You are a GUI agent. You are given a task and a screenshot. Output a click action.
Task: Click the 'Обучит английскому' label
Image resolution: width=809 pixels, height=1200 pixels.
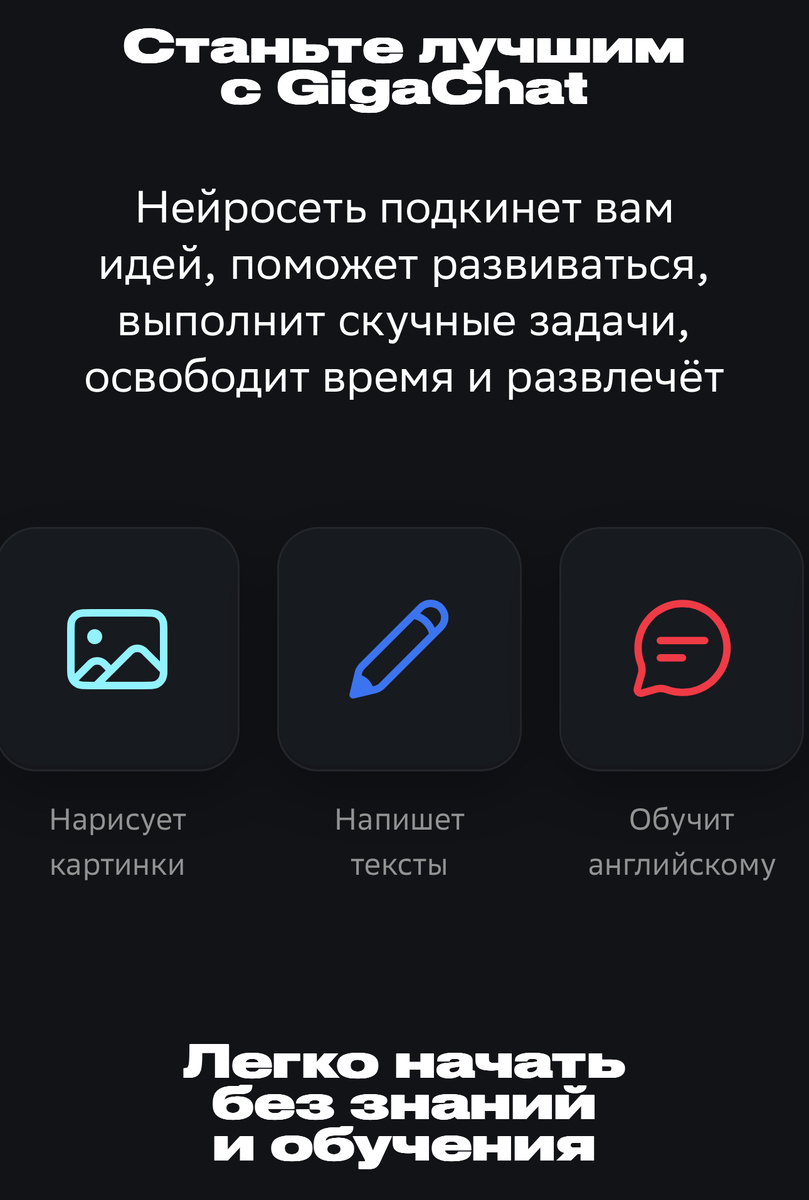click(x=683, y=842)
